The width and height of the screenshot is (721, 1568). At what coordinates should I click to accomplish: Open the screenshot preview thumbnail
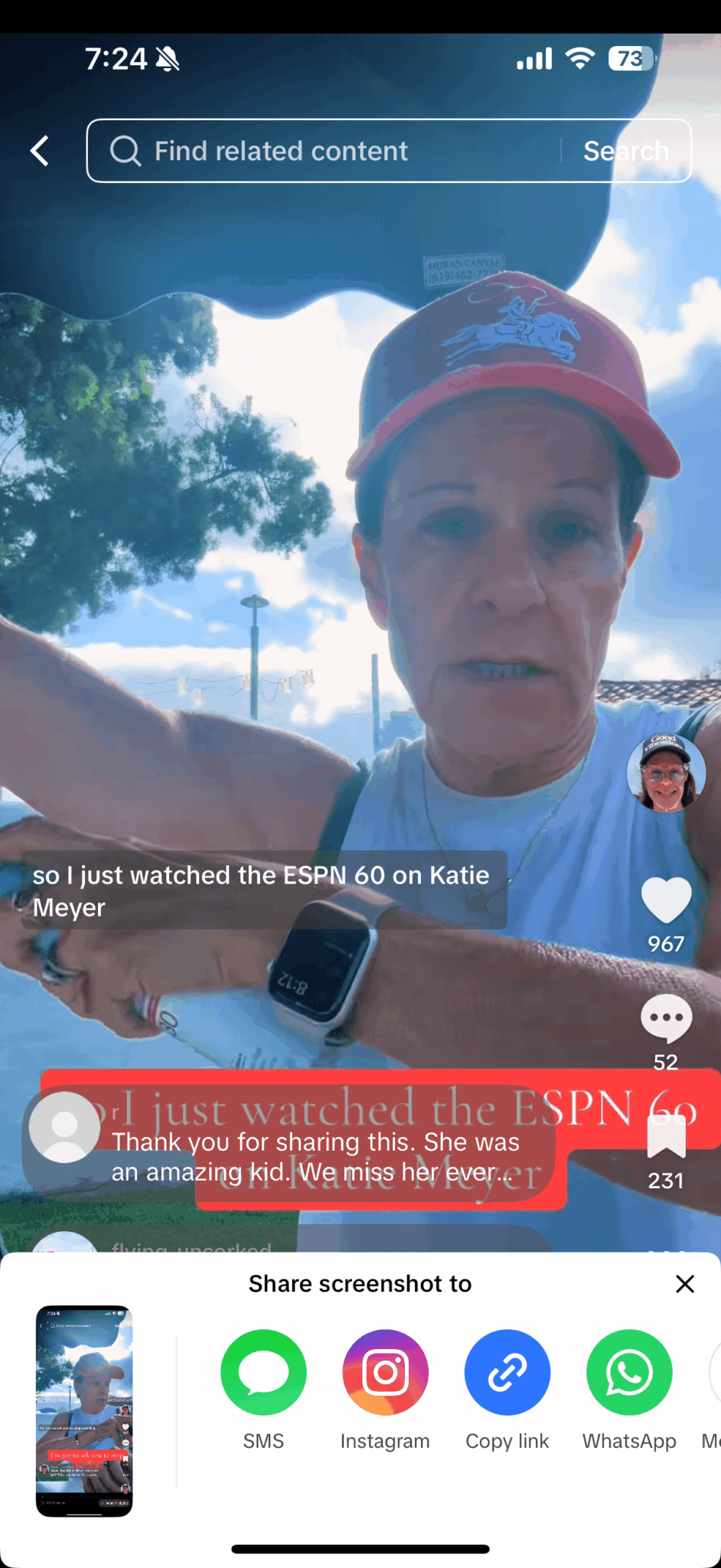(x=84, y=1410)
